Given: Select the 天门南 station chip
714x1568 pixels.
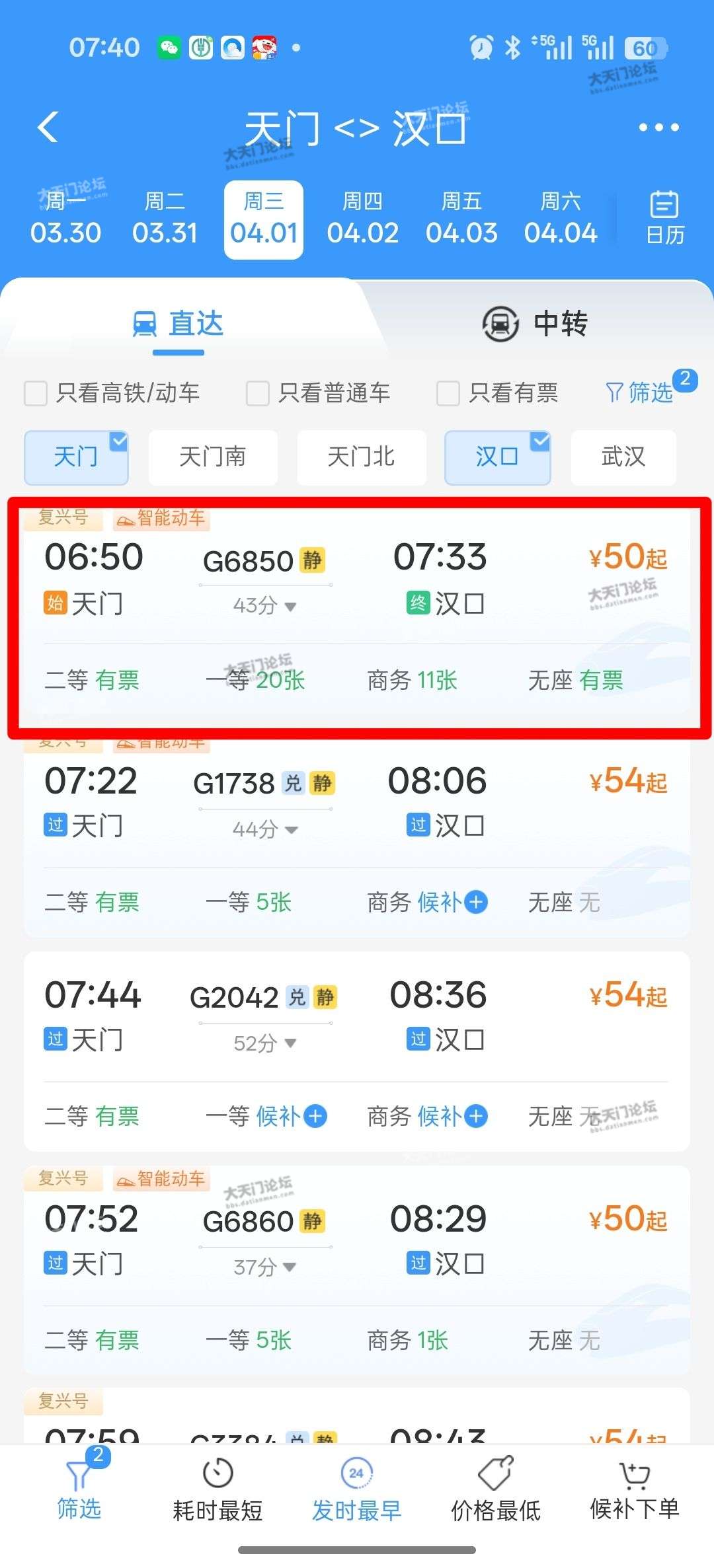Looking at the screenshot, I should click(213, 457).
